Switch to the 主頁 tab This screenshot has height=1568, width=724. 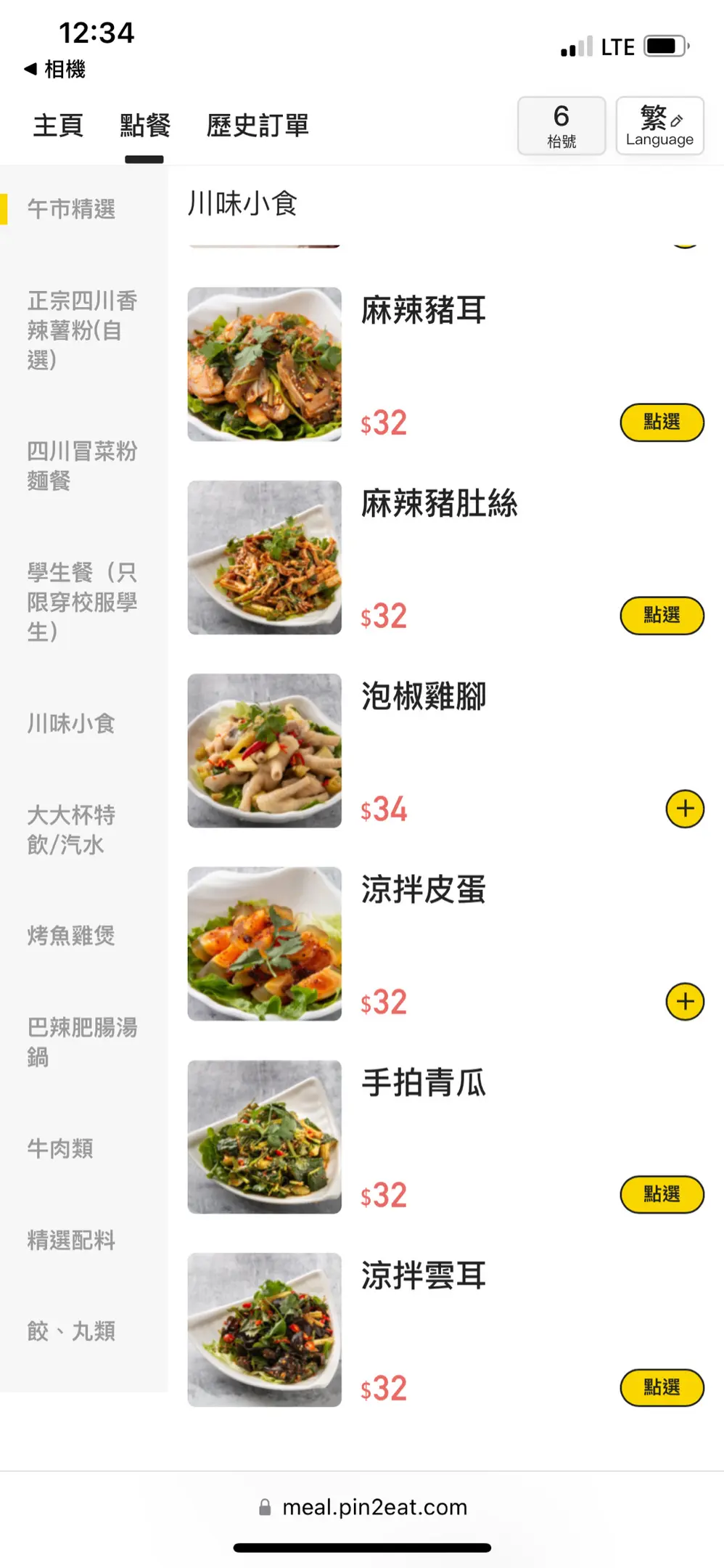pos(58,126)
